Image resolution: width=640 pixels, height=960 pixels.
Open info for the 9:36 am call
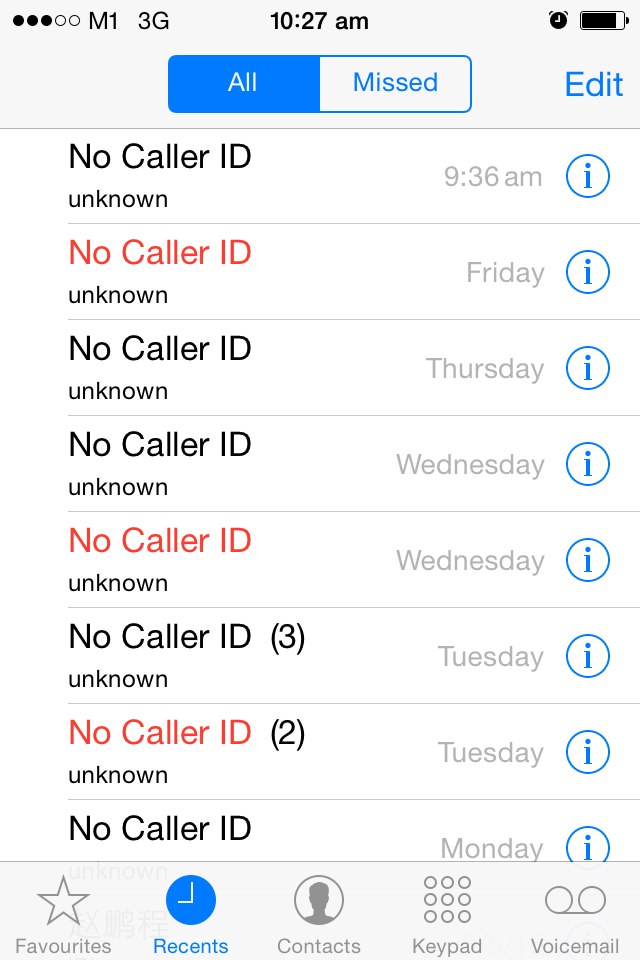coord(587,177)
